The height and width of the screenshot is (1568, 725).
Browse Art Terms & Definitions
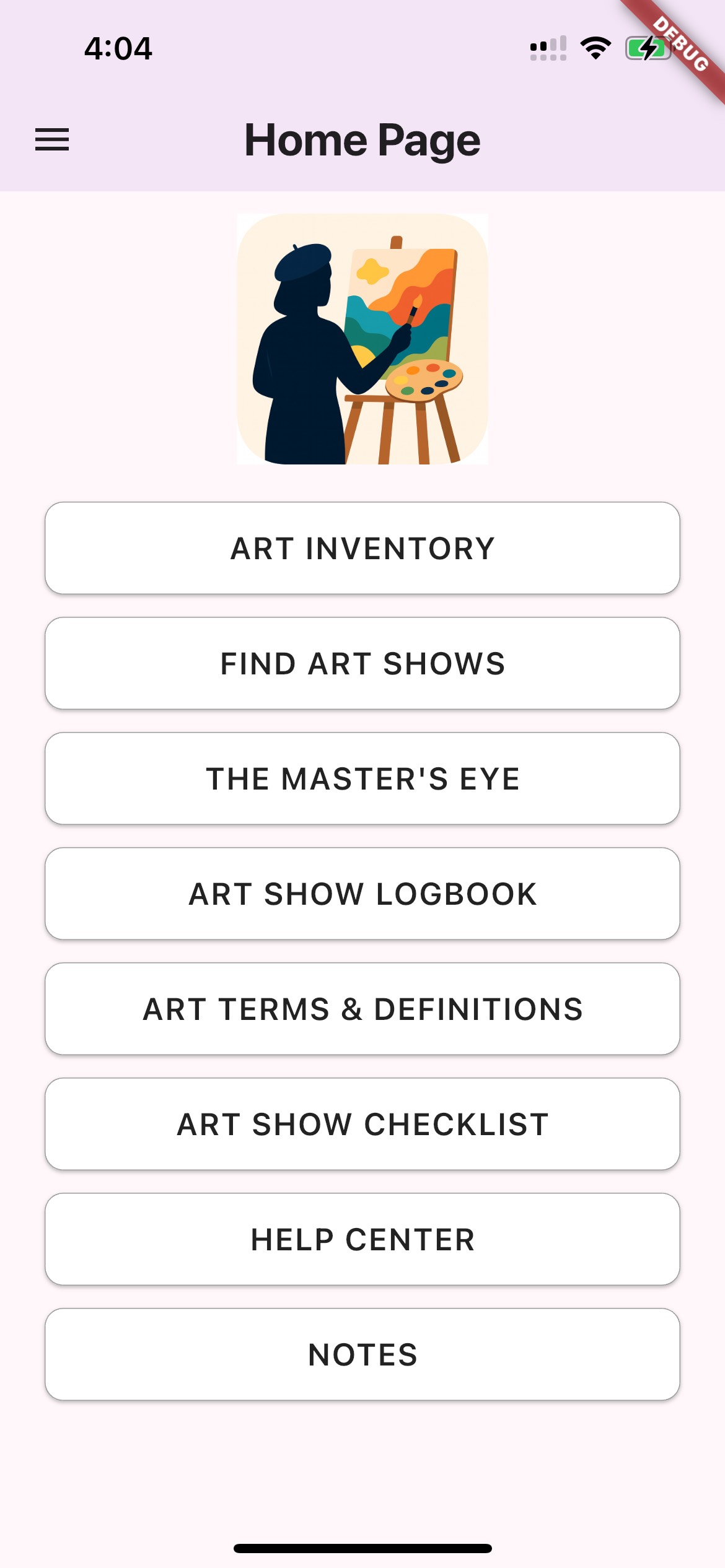tap(362, 1009)
